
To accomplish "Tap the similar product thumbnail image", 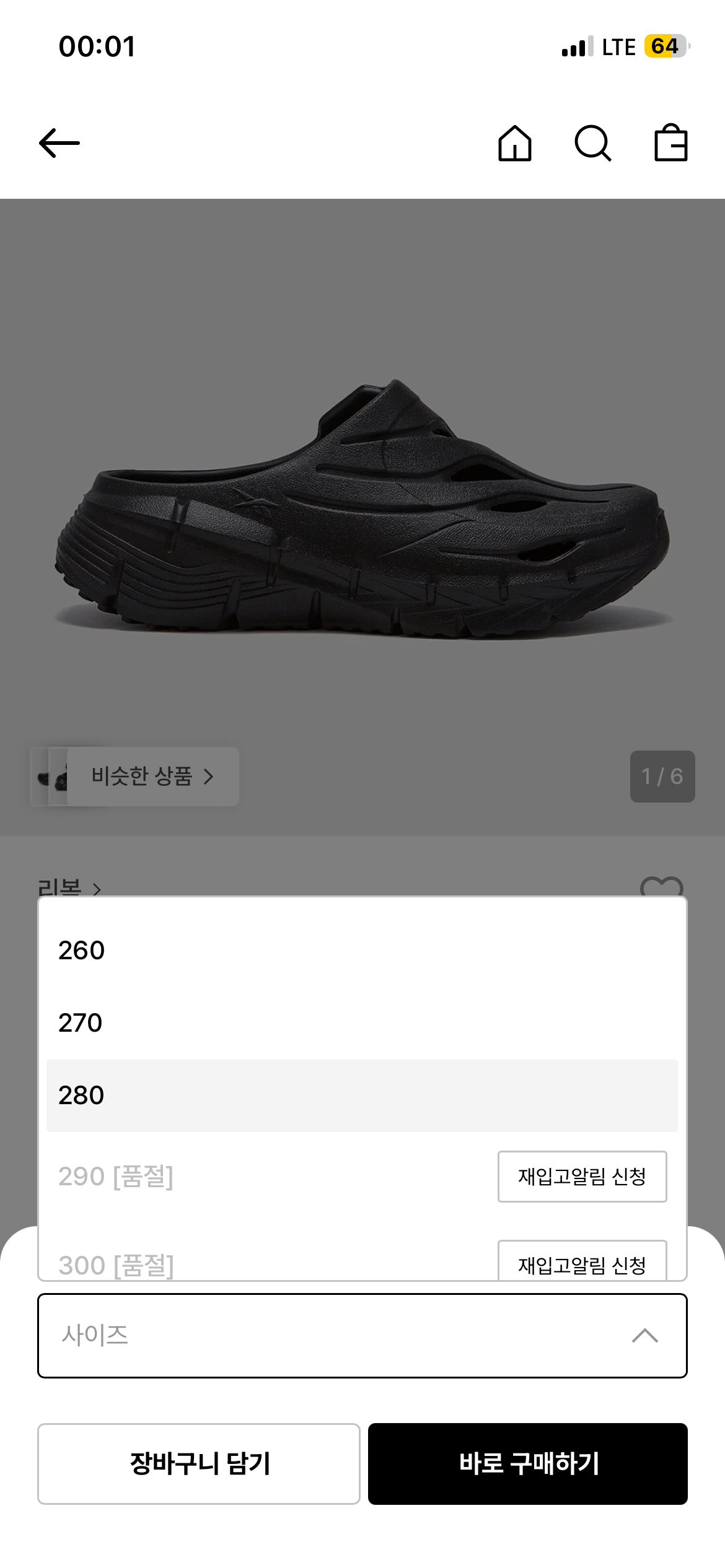I will point(56,777).
